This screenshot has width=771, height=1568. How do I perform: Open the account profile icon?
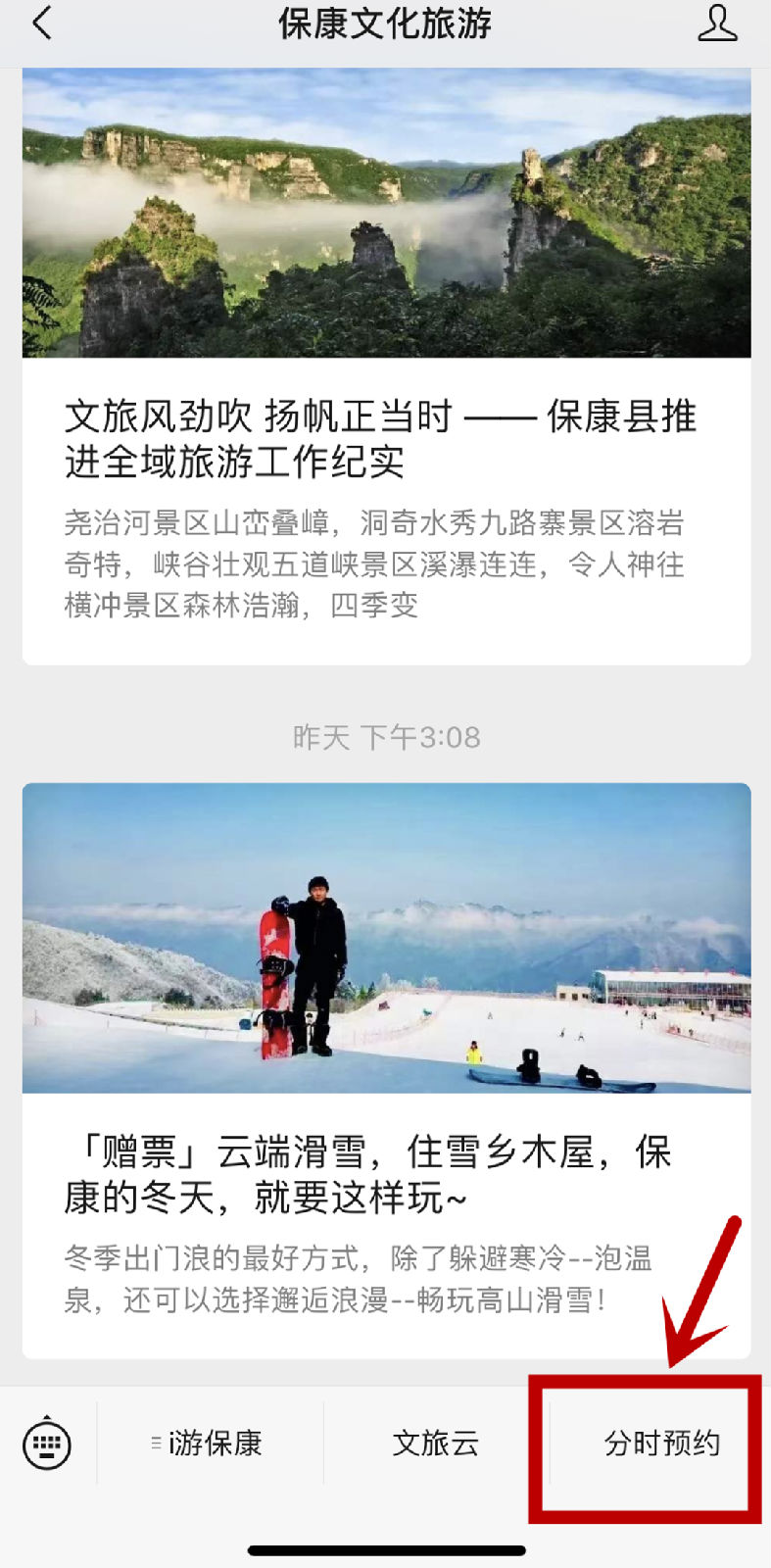(x=716, y=24)
